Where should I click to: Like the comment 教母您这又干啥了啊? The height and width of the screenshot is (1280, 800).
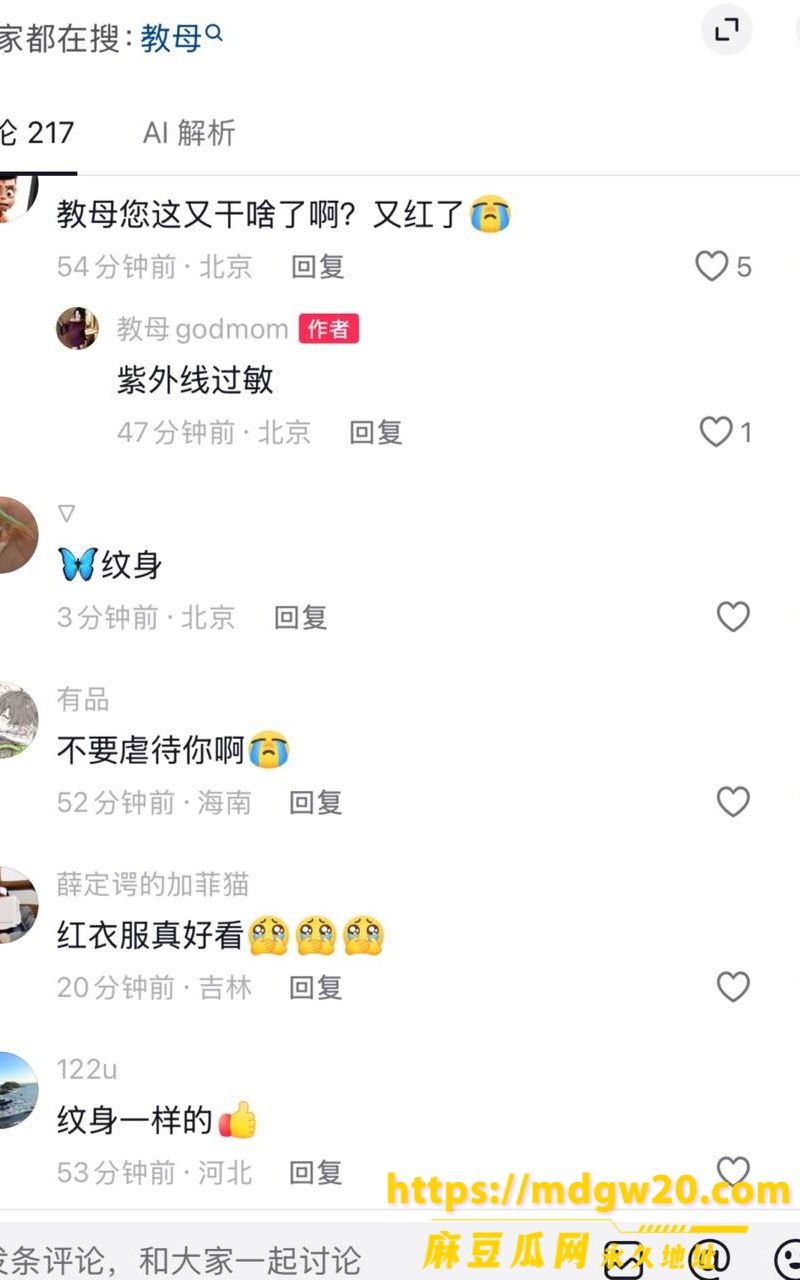(712, 266)
